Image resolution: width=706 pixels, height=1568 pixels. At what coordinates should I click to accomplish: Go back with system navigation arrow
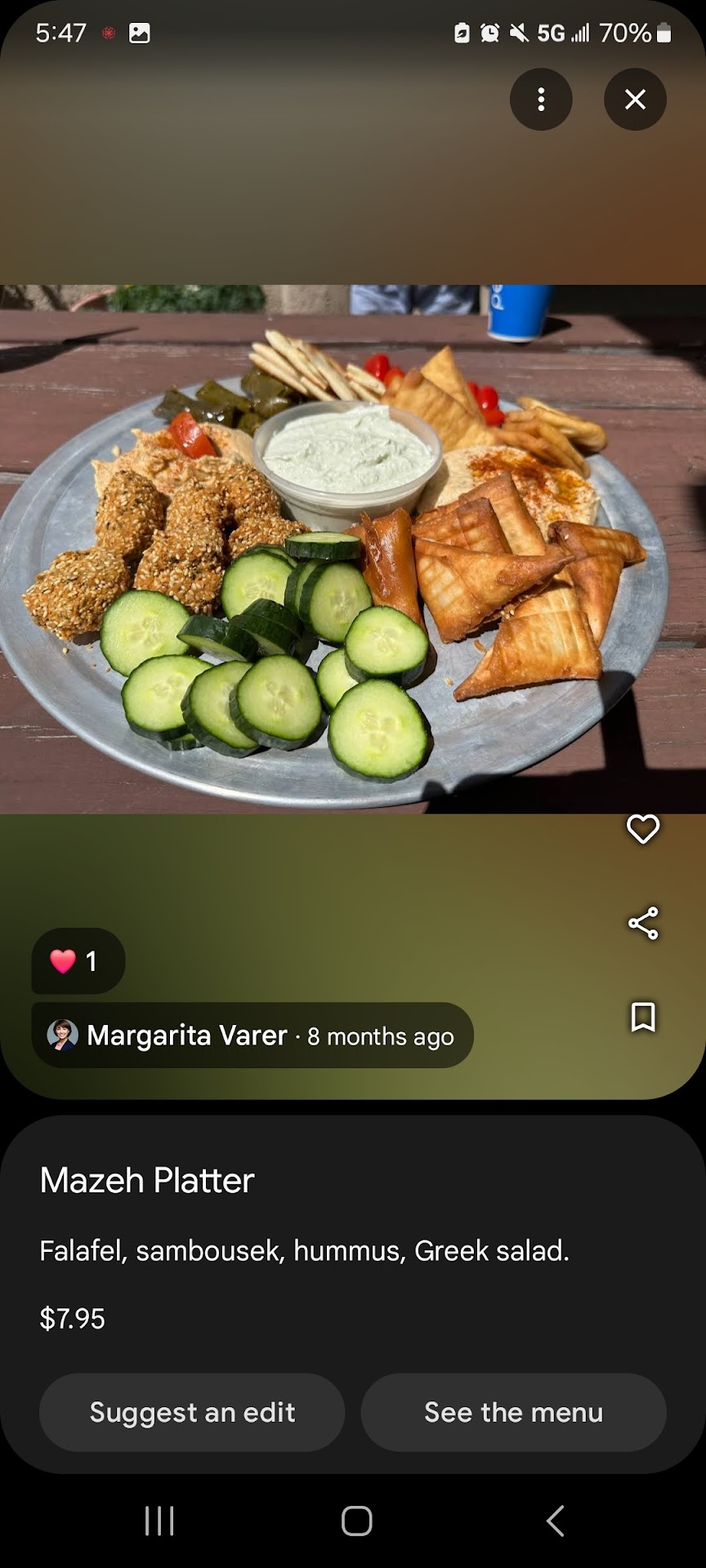(556, 1521)
